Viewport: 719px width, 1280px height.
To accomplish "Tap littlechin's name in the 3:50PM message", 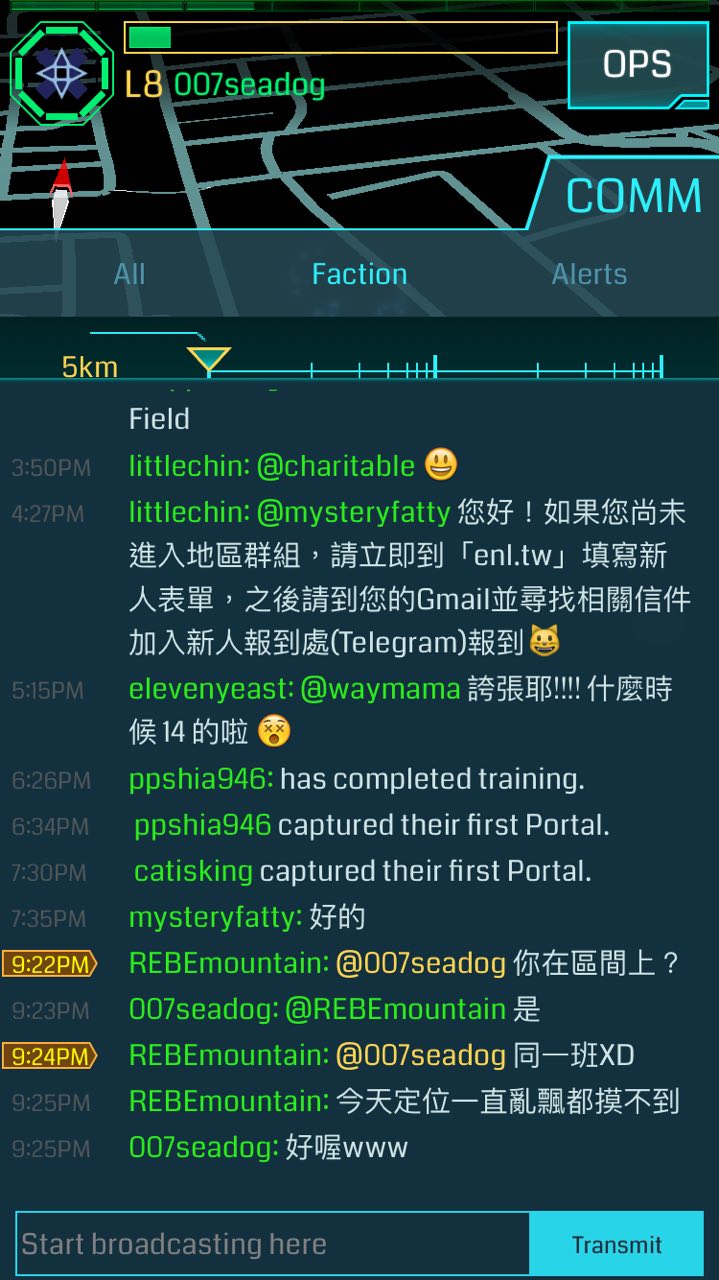I will coord(189,466).
